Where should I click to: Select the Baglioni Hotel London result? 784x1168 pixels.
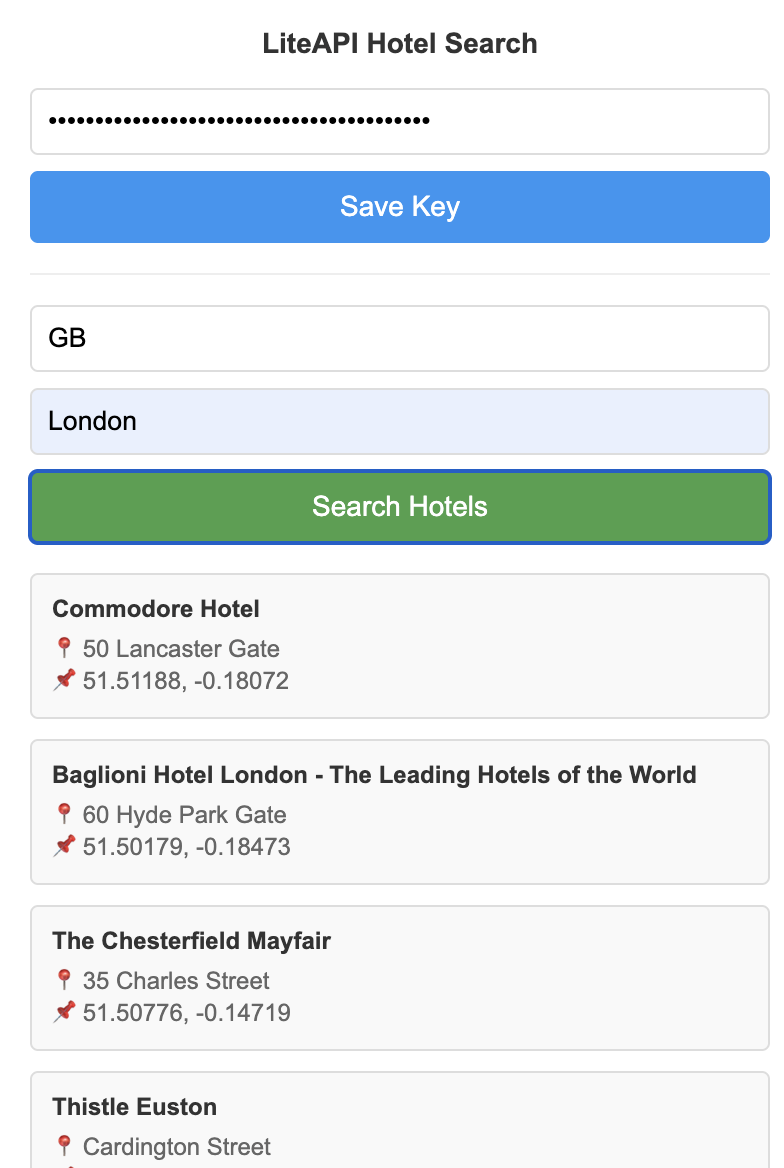pos(399,812)
